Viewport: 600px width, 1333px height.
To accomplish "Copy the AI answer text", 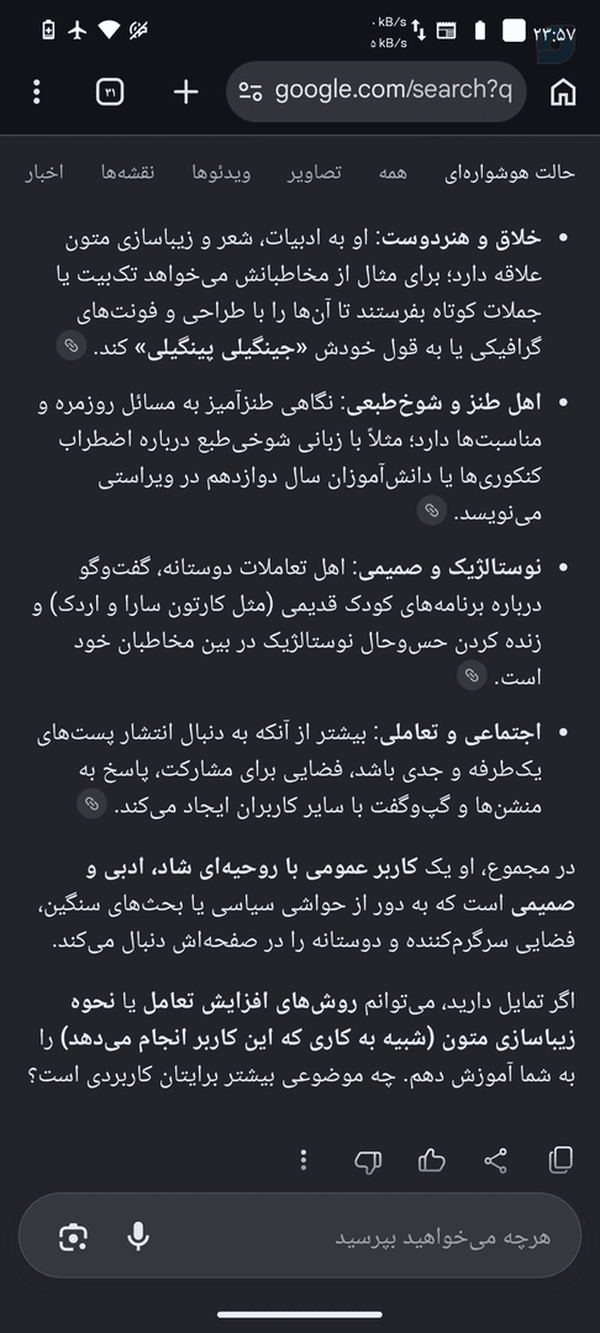I will coord(561,1160).
